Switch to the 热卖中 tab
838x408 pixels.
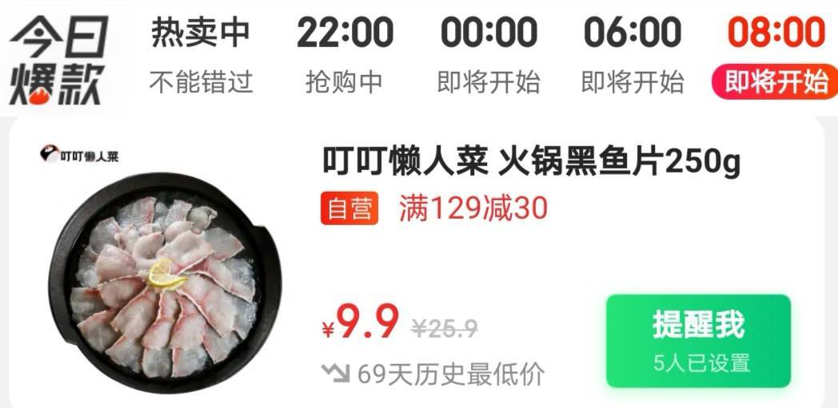pyautogui.click(x=200, y=55)
